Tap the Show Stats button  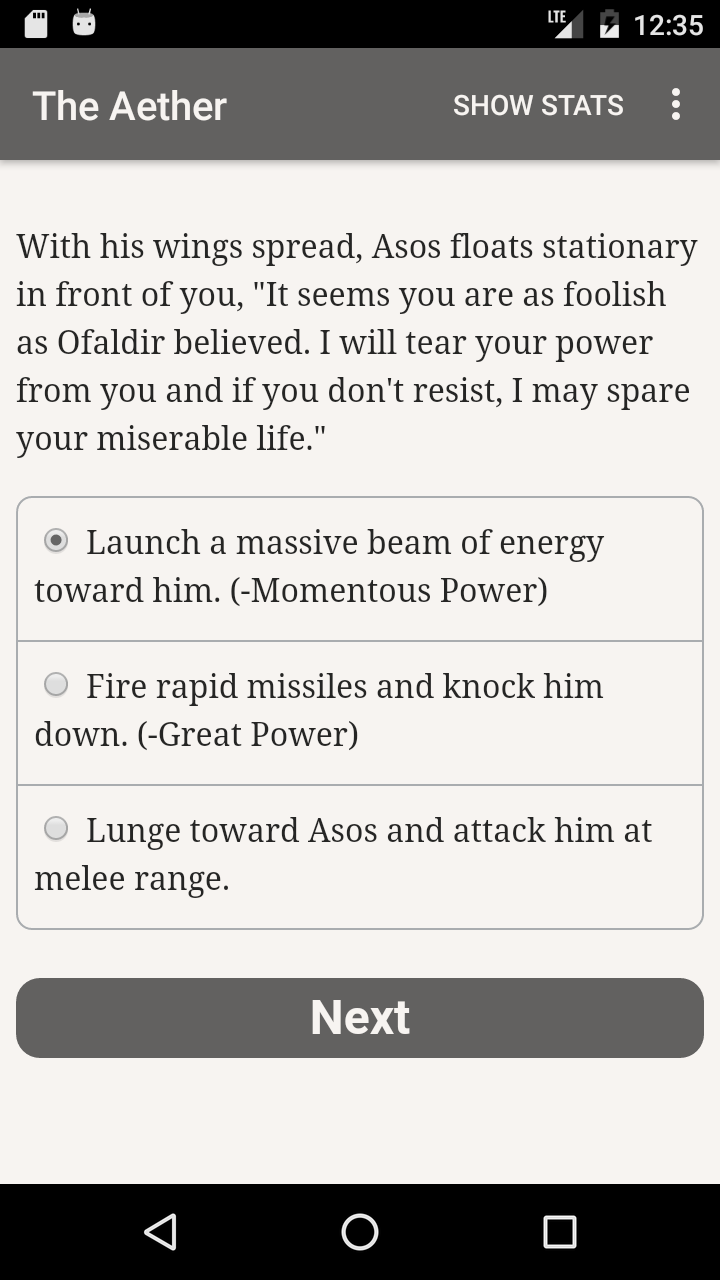click(x=538, y=105)
